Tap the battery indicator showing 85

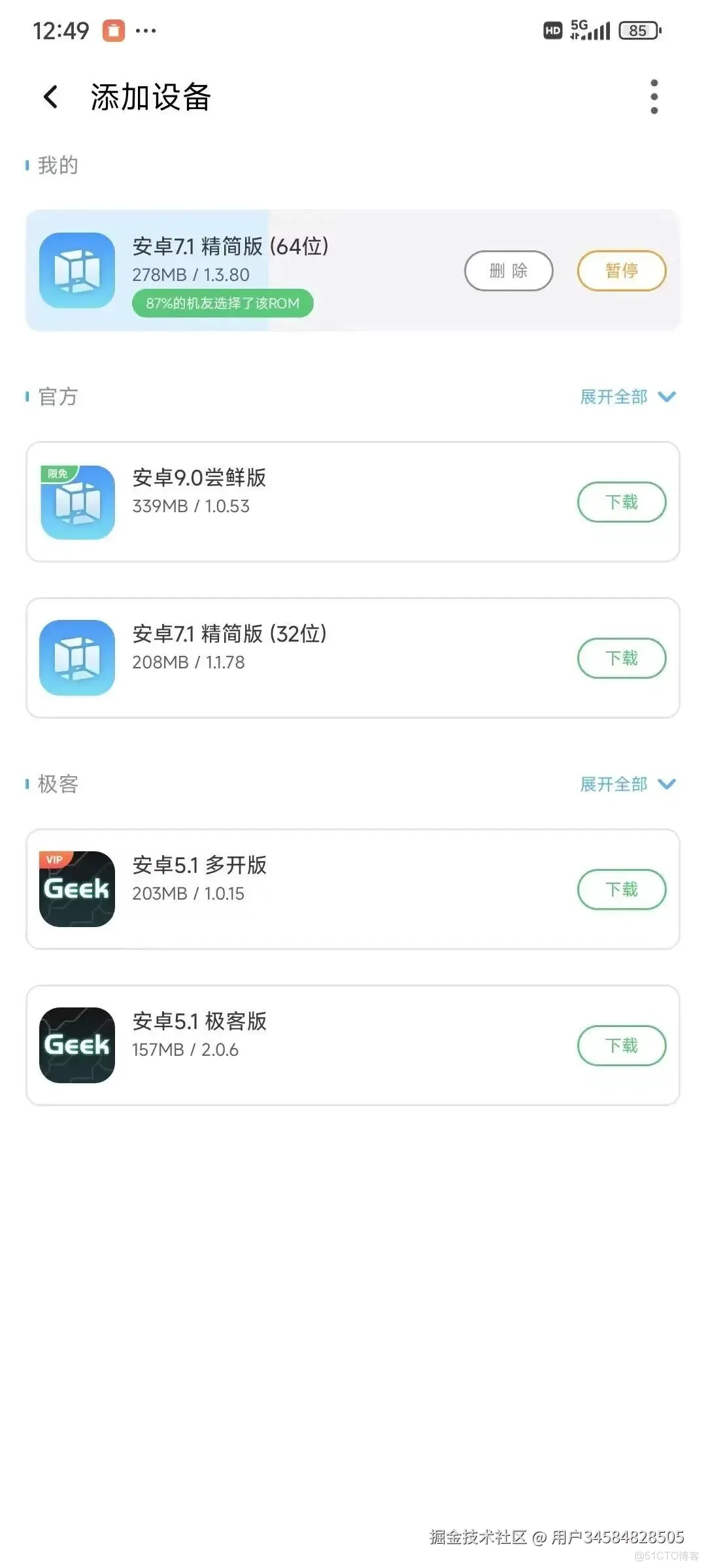point(637,30)
